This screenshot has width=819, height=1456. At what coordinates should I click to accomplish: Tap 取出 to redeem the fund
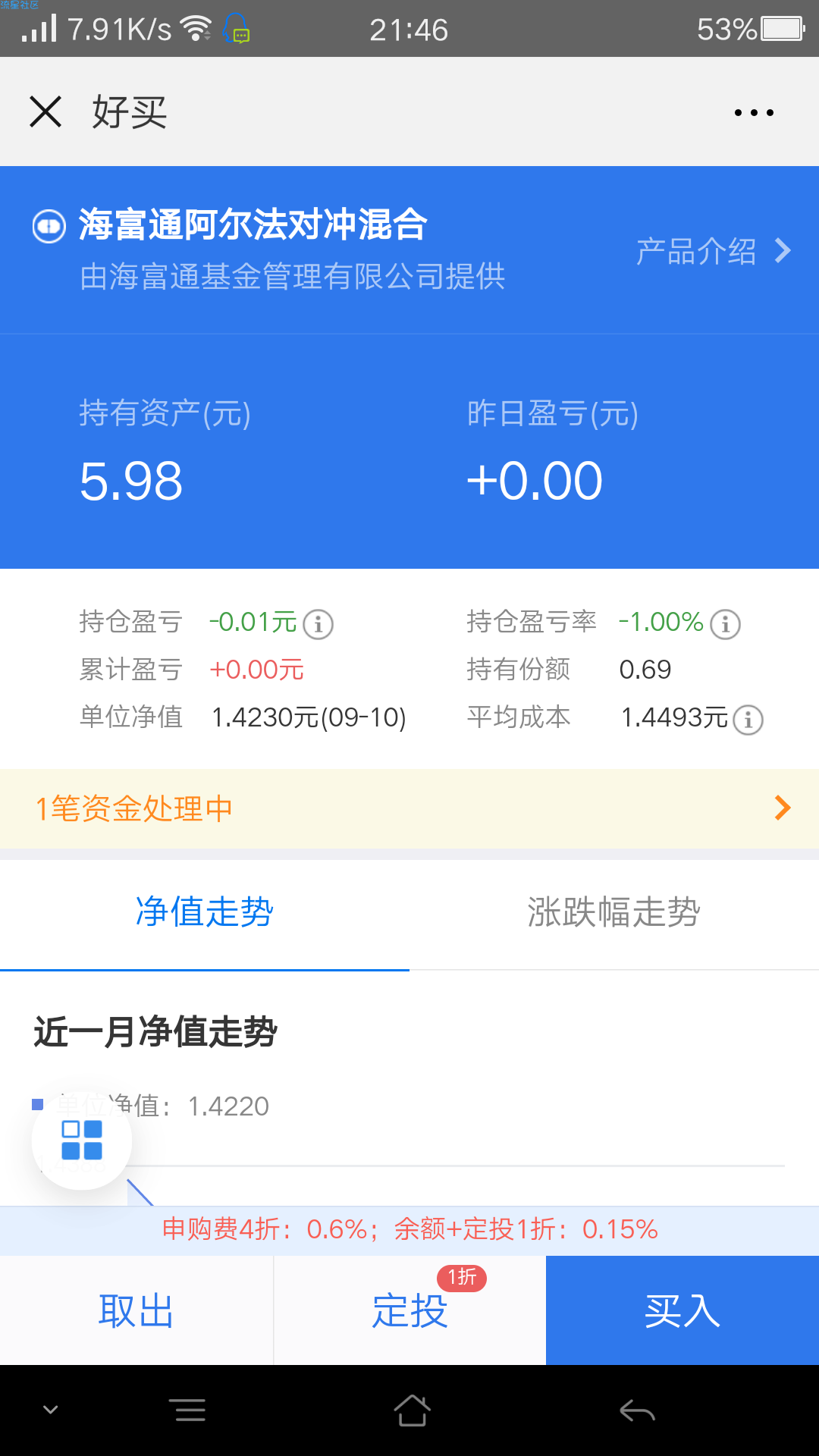click(136, 1310)
